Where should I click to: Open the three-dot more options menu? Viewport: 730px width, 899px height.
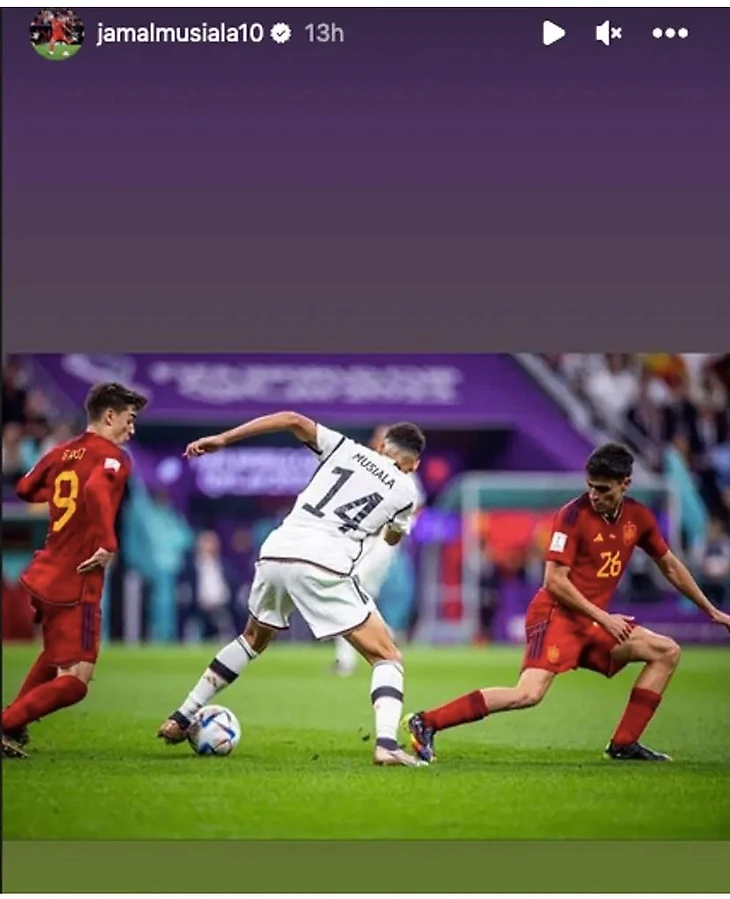click(669, 33)
